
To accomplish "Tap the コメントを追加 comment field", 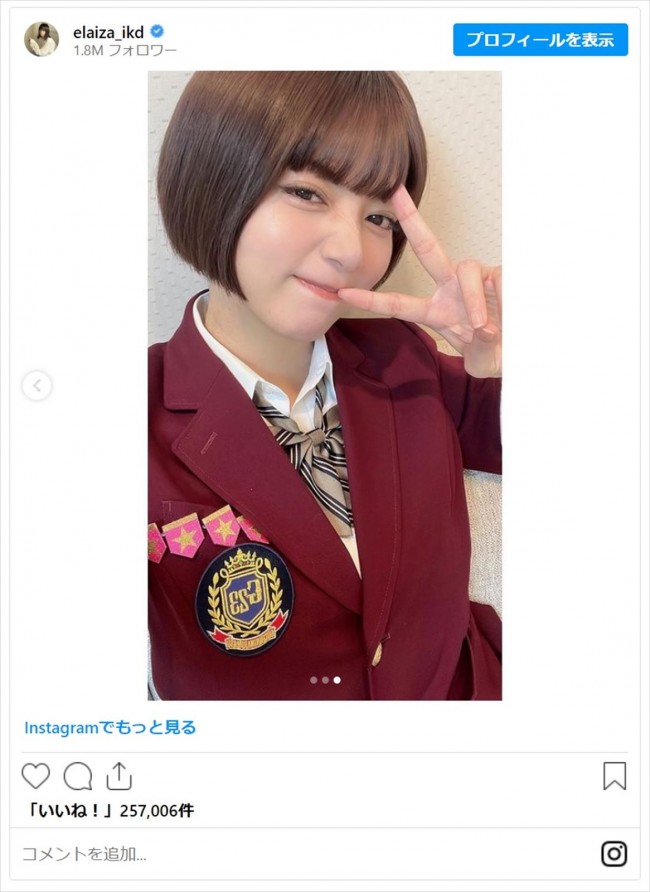I will (x=300, y=854).
